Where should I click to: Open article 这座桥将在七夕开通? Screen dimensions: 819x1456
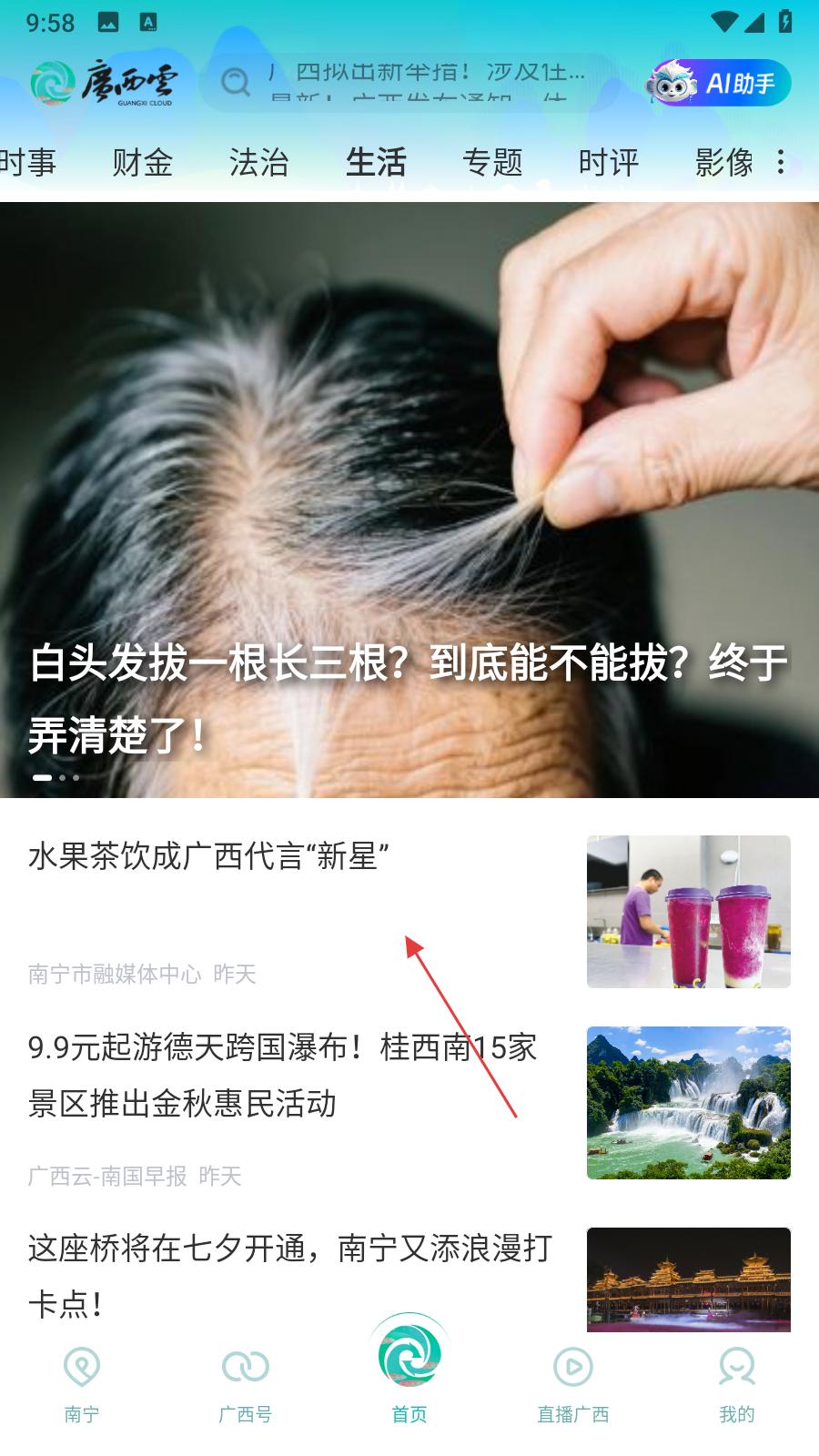pos(289,1275)
